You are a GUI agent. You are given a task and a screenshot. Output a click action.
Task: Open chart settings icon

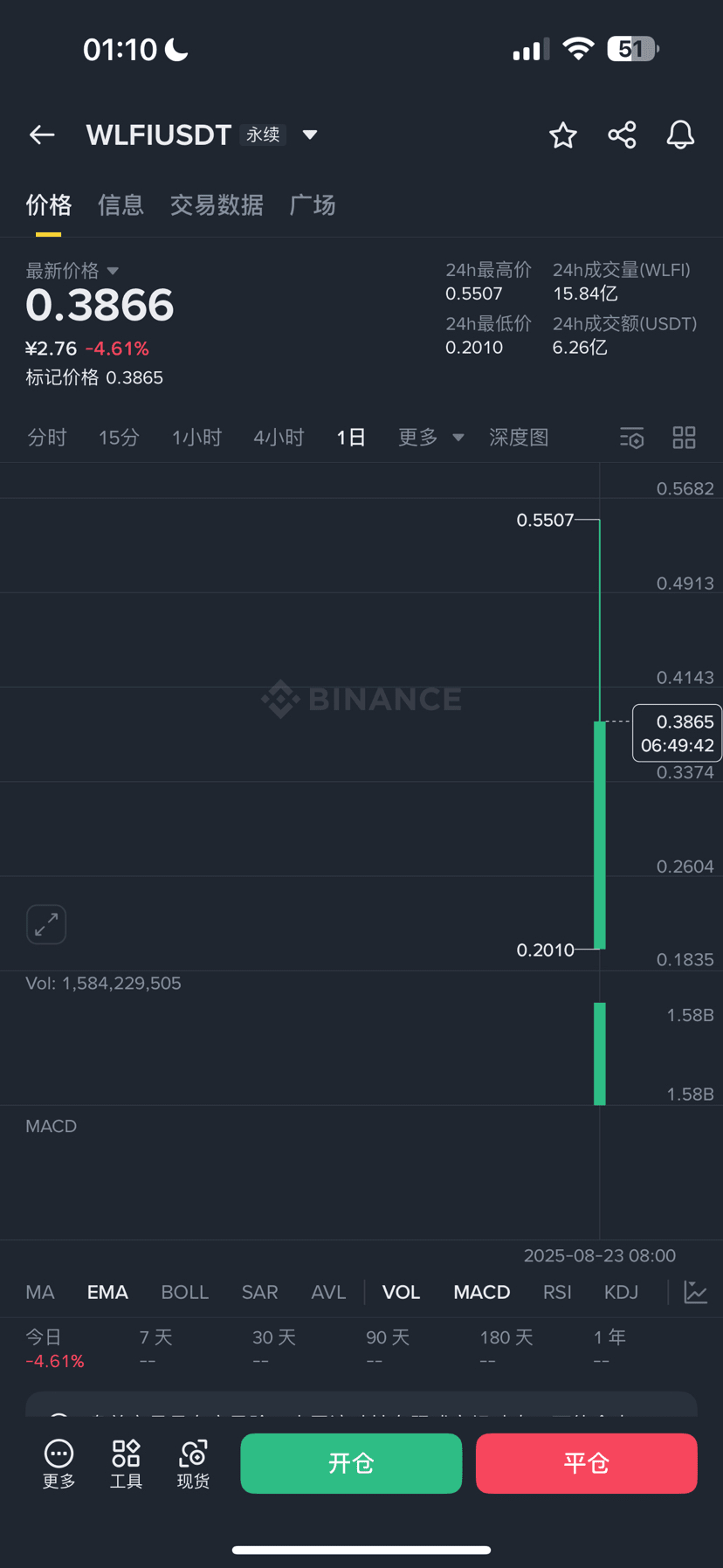(631, 438)
